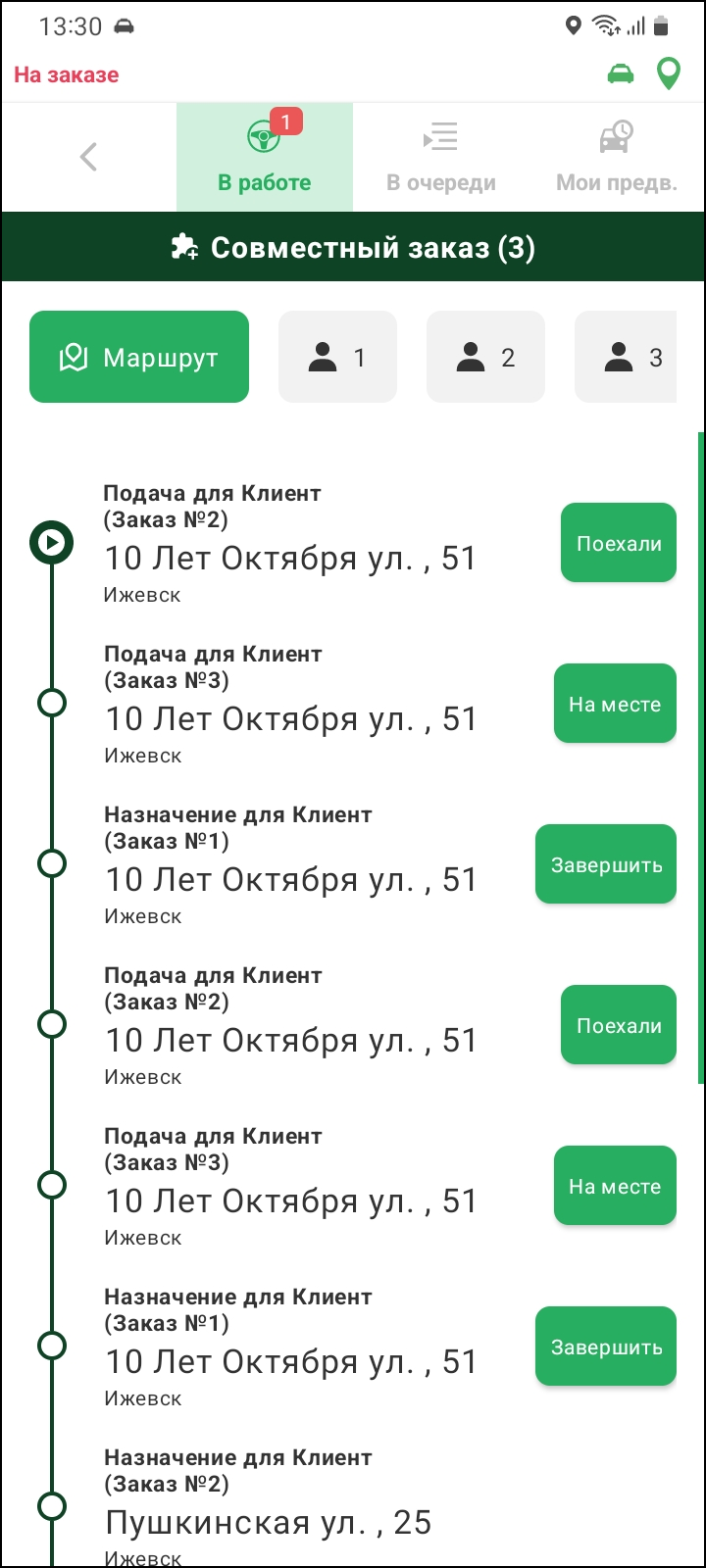Select the В работе tab
The width and height of the screenshot is (706, 1568).
coord(265,158)
